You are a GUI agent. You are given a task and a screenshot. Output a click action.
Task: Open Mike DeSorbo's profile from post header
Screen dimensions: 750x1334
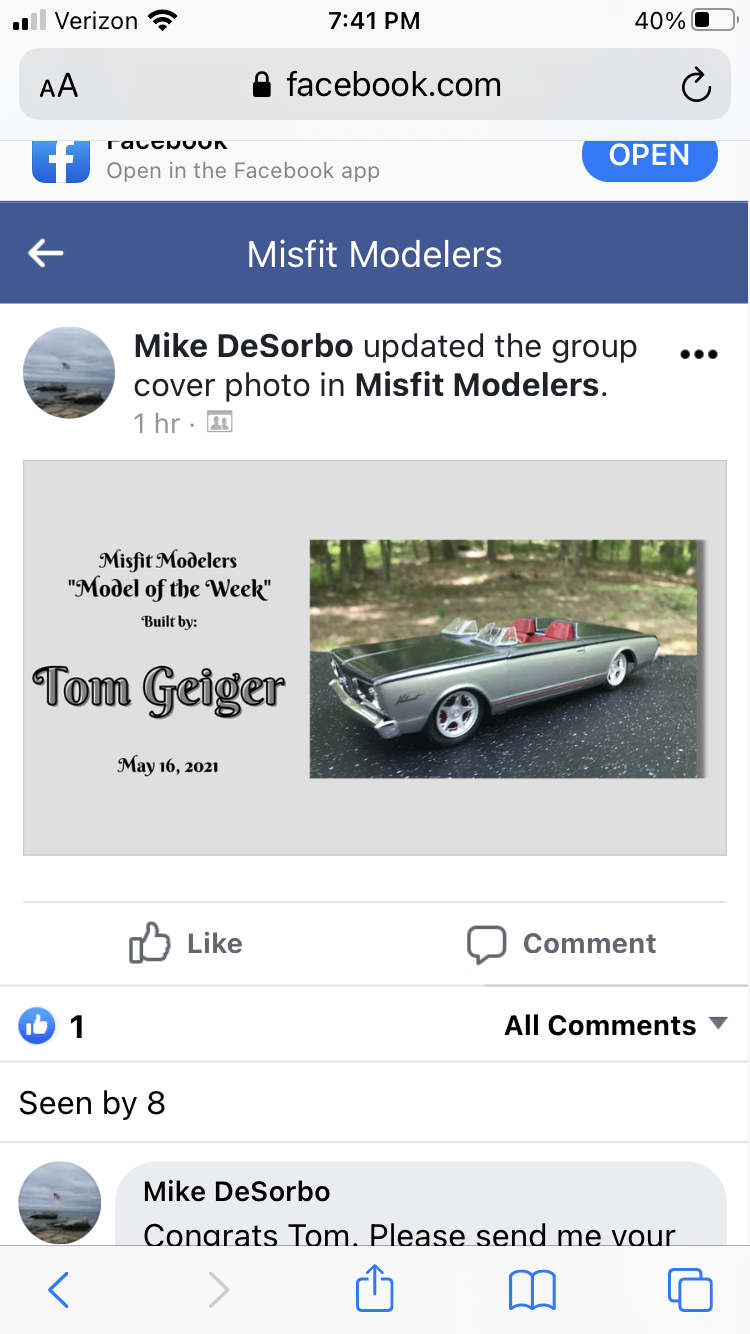click(x=243, y=347)
